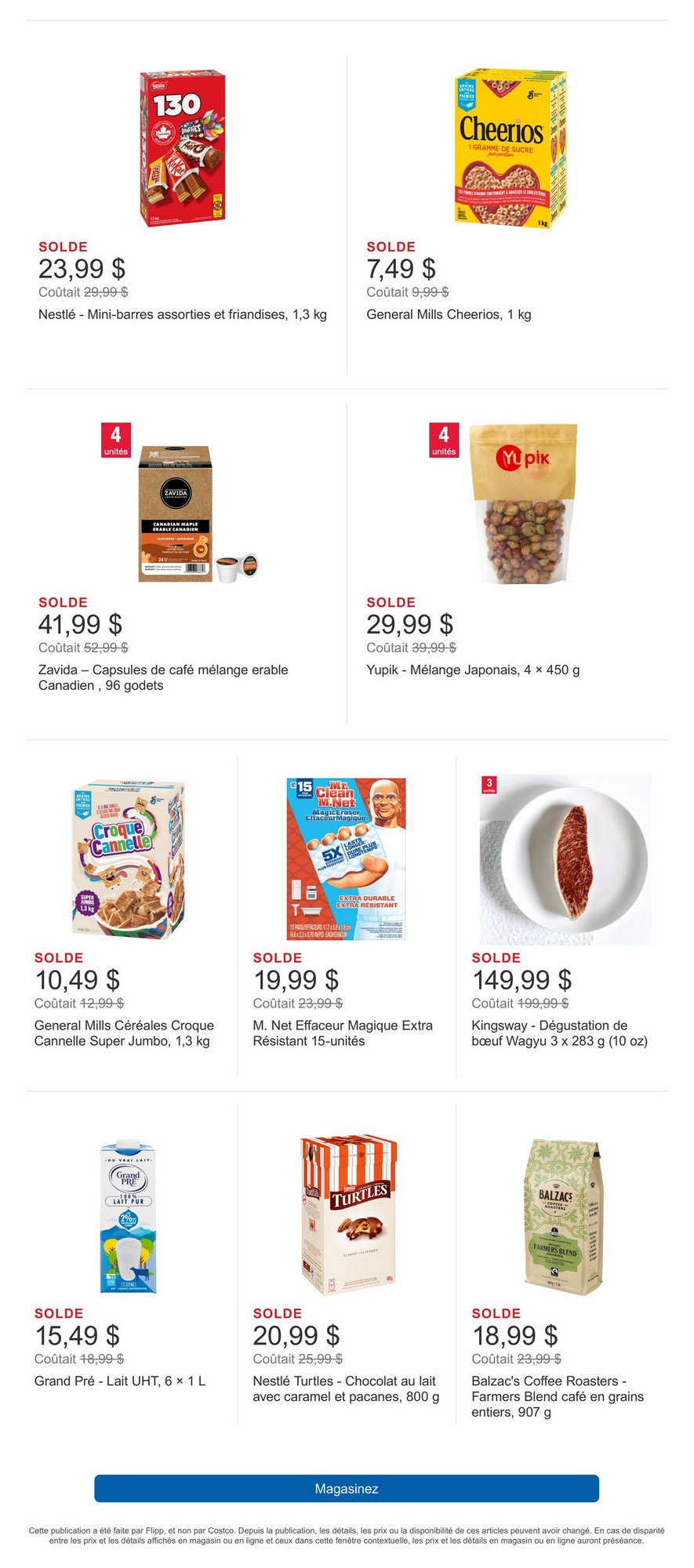The width and height of the screenshot is (694, 1568).
Task: Open the Nestlé Turtles chocolate product
Action: click(346, 1215)
